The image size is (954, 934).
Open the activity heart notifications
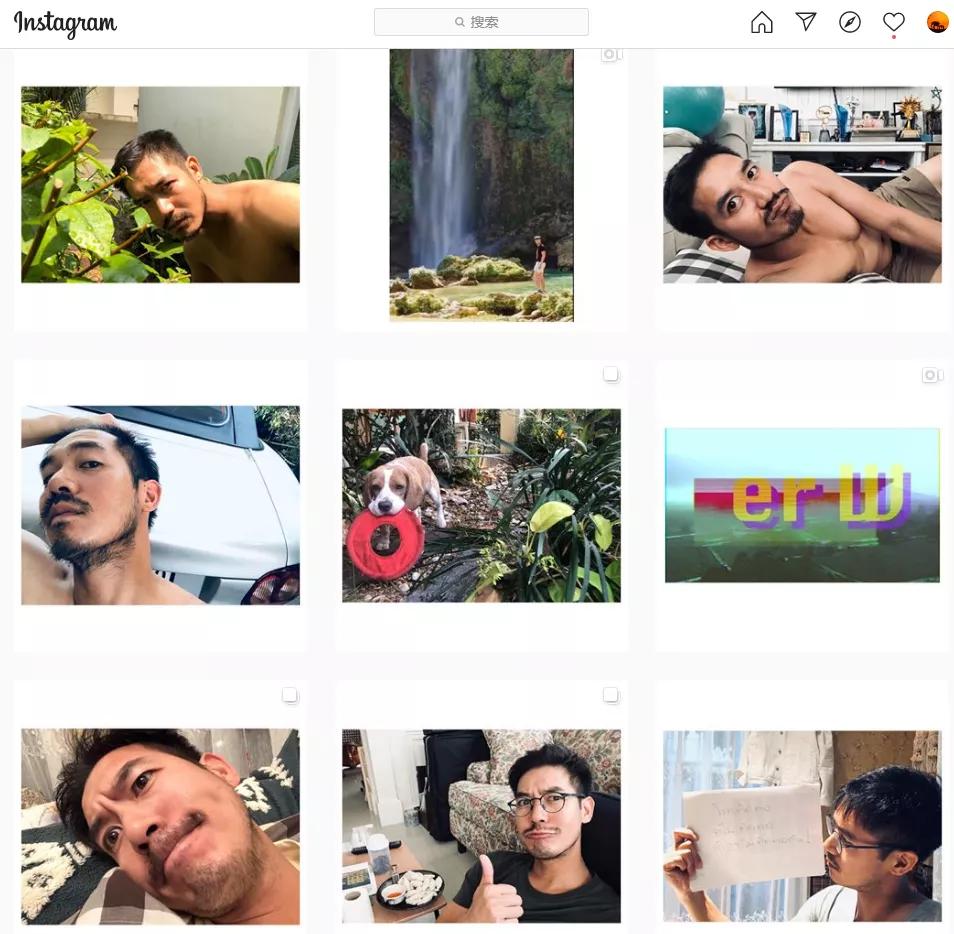(x=894, y=22)
